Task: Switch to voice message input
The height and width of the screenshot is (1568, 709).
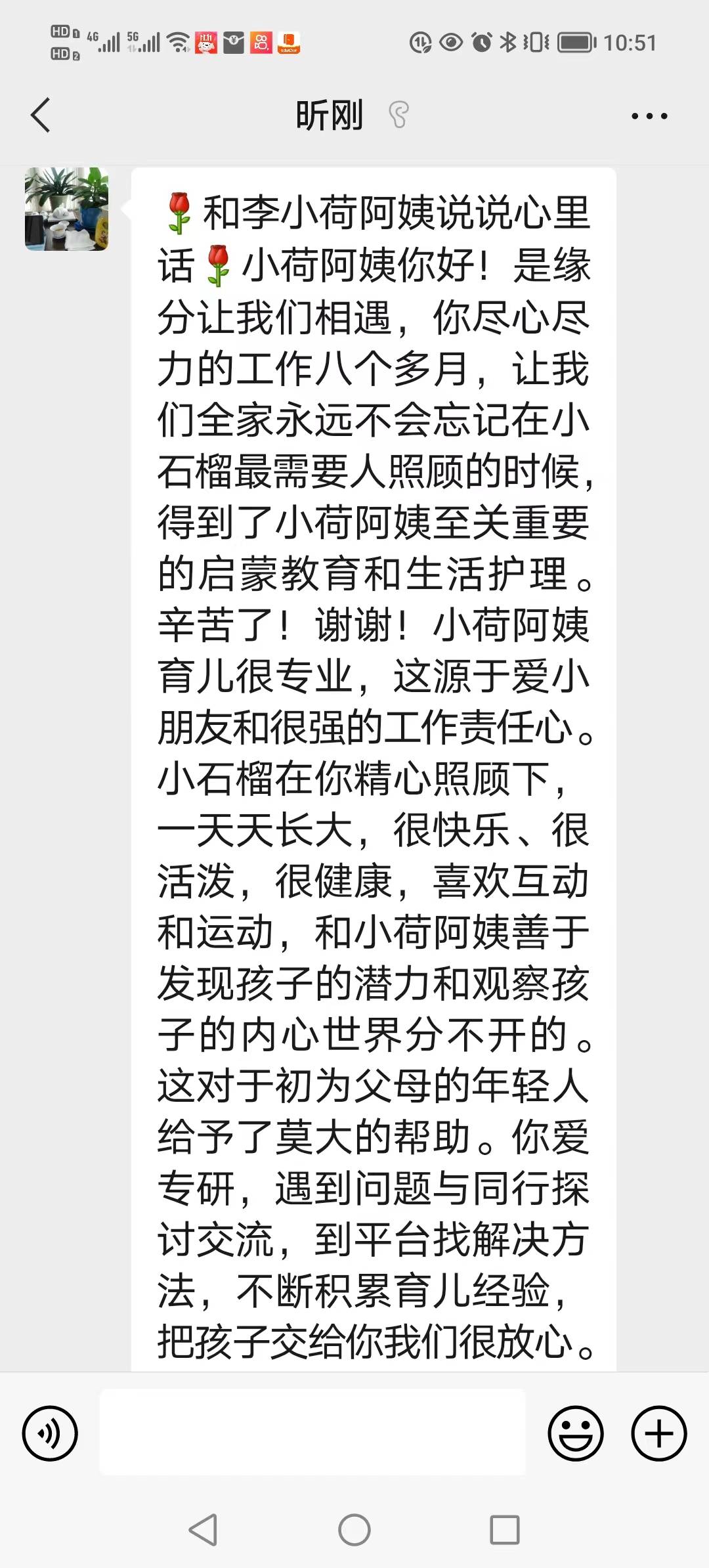Action: click(50, 1433)
